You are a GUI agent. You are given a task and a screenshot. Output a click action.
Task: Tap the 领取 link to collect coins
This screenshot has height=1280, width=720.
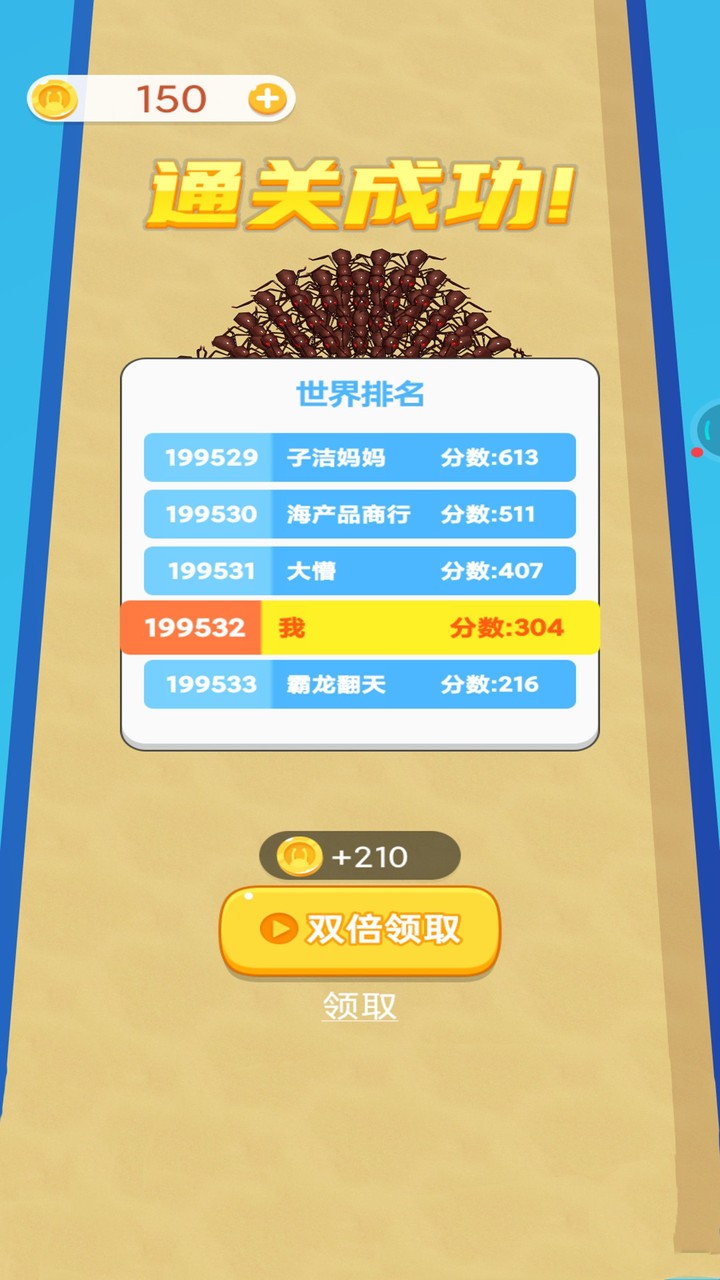click(x=360, y=1005)
